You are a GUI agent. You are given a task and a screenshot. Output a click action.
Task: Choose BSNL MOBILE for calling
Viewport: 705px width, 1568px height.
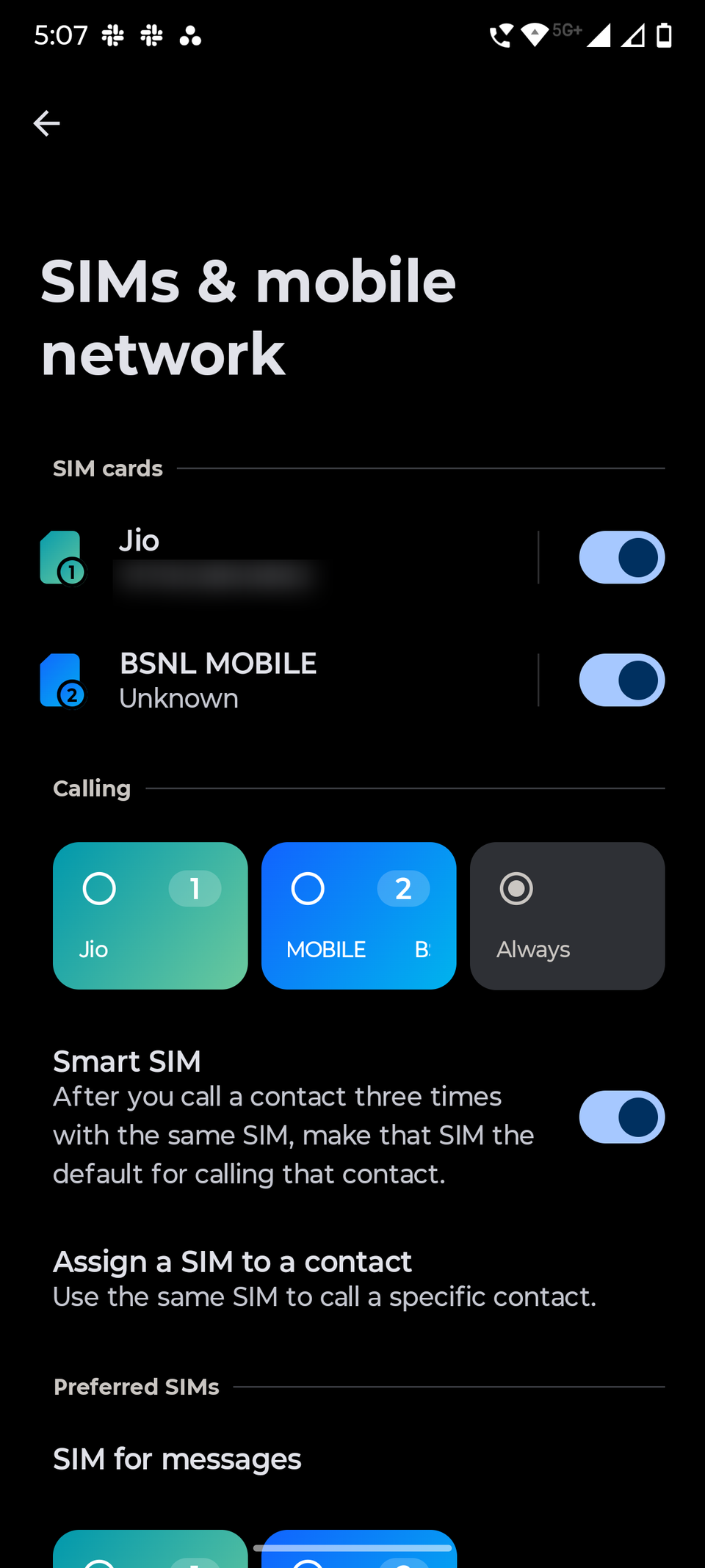pyautogui.click(x=358, y=915)
